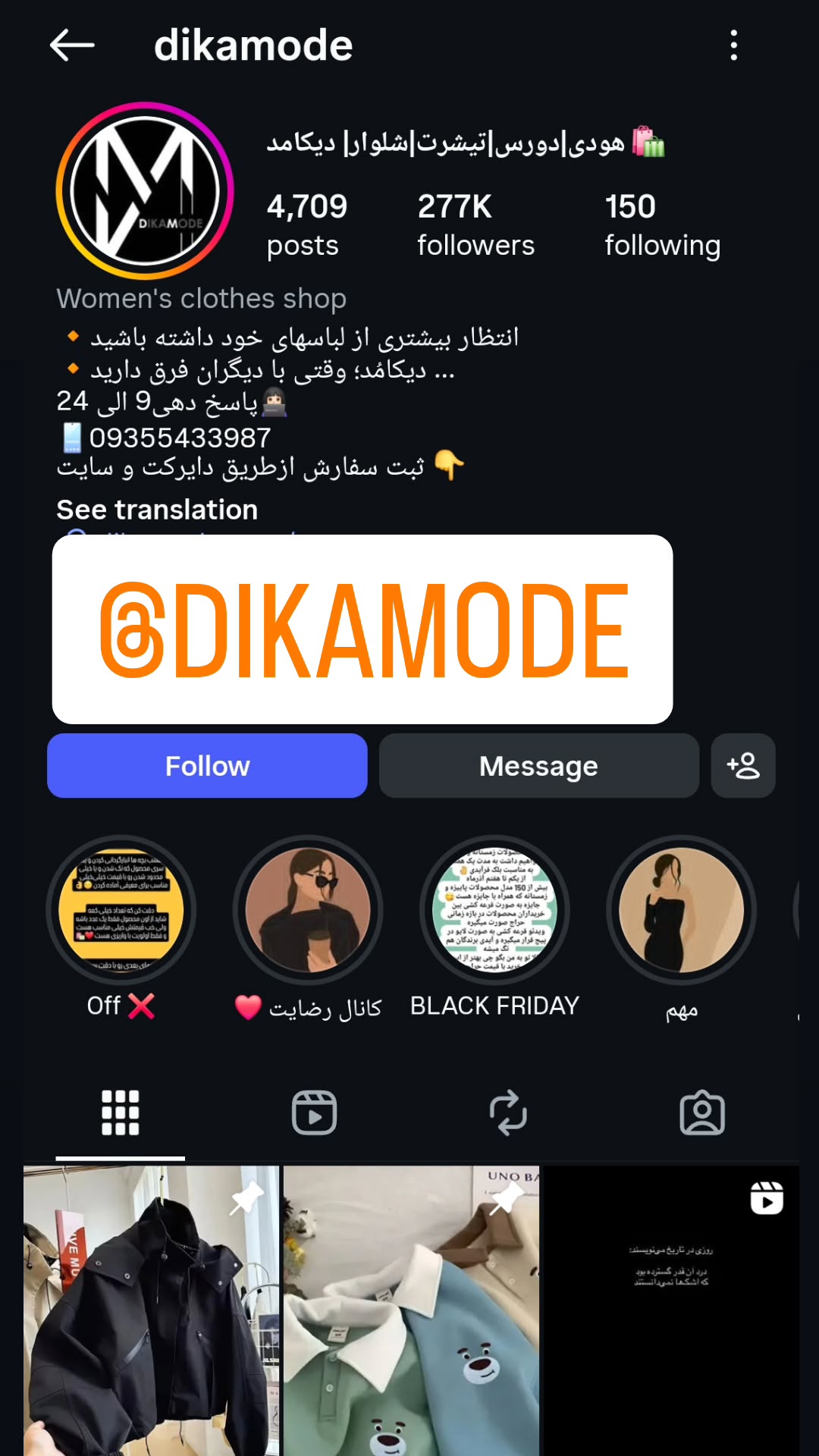
Task: Open the pinned black jacket post
Action: click(151, 1310)
